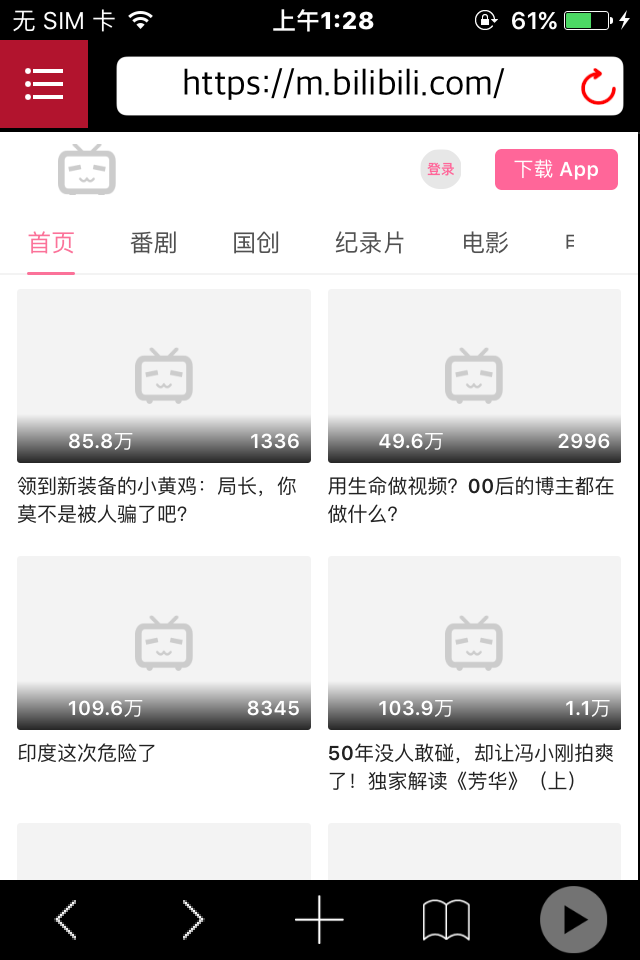The height and width of the screenshot is (960, 640).
Task: Switch to the 国创 tab
Action: [256, 243]
